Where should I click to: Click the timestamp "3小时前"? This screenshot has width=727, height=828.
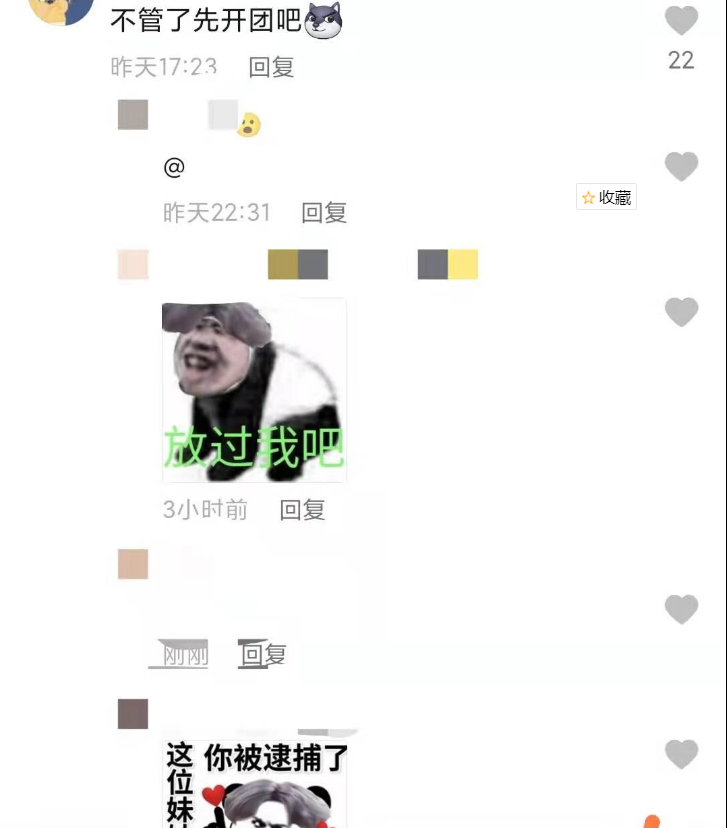tap(204, 510)
